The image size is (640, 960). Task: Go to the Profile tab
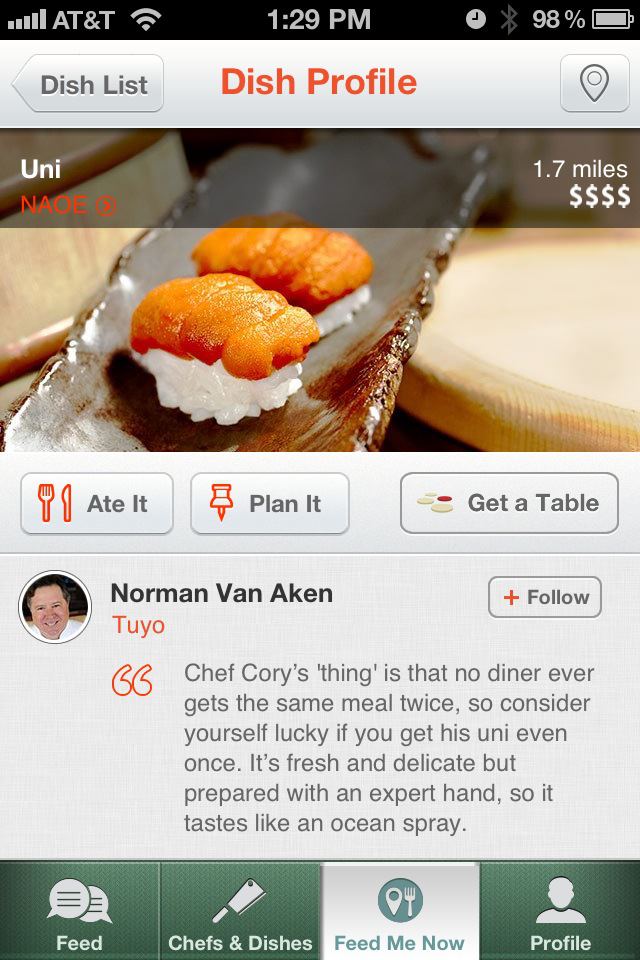click(x=560, y=912)
